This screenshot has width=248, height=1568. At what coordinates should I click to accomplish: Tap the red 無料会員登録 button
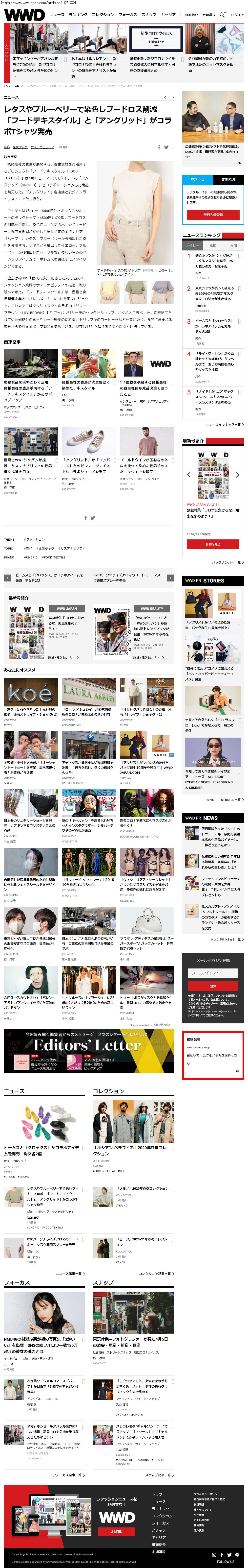click(x=213, y=214)
